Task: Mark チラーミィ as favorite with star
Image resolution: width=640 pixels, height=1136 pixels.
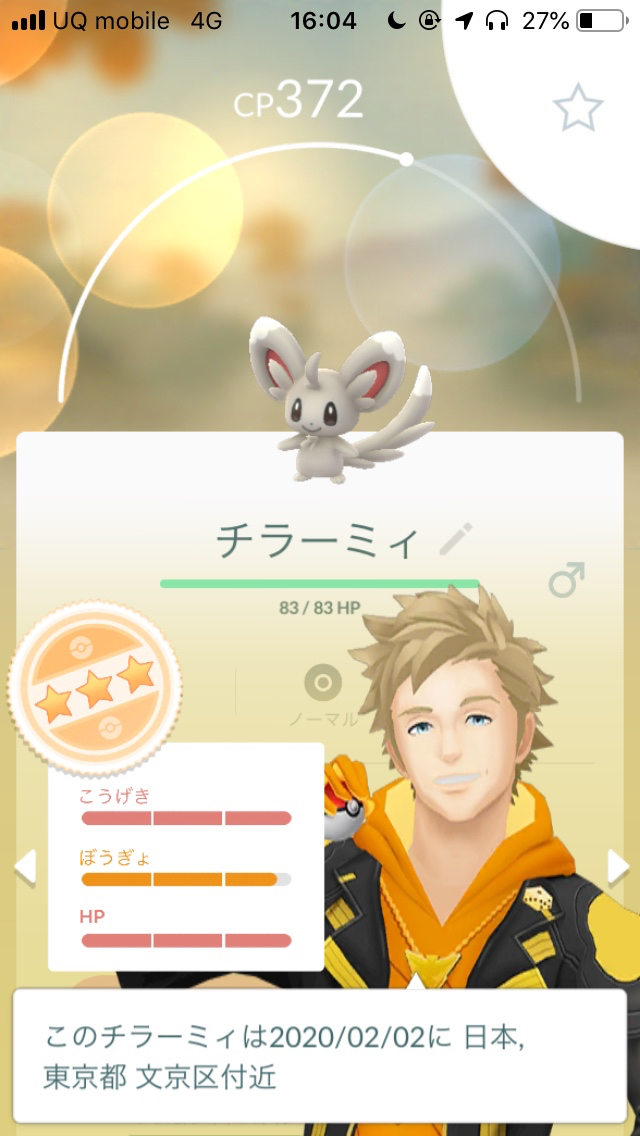Action: [x=579, y=109]
